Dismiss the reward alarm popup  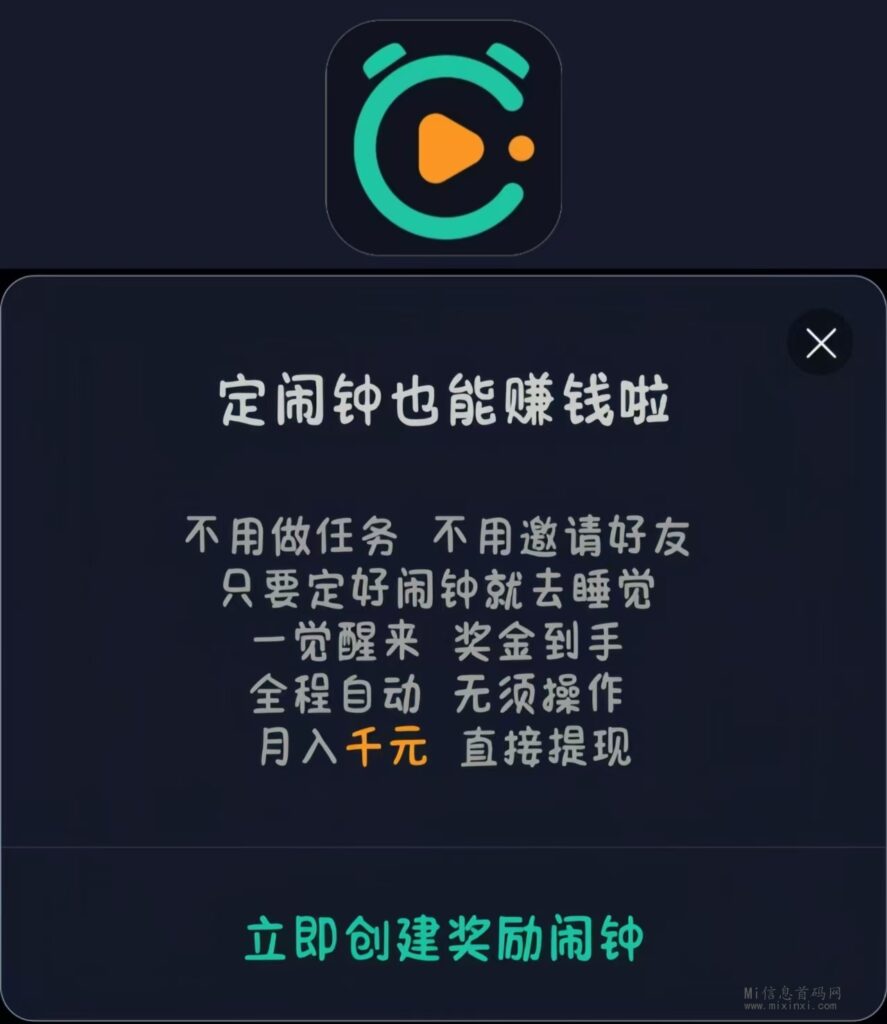point(820,344)
